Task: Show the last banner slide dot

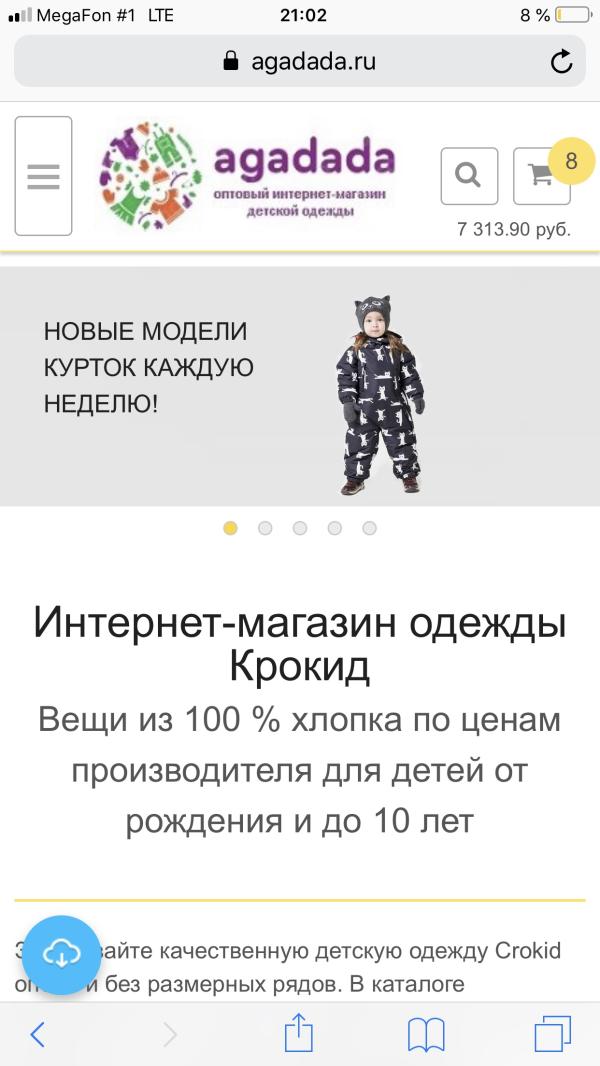Action: click(x=369, y=528)
